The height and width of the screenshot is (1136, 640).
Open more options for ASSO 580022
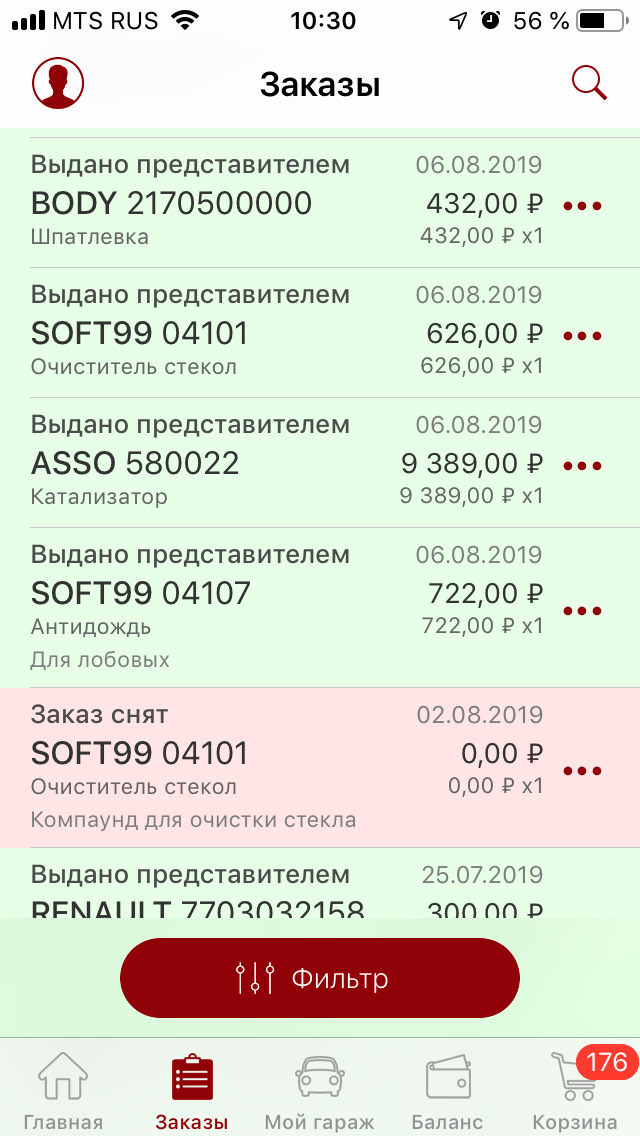[583, 465]
